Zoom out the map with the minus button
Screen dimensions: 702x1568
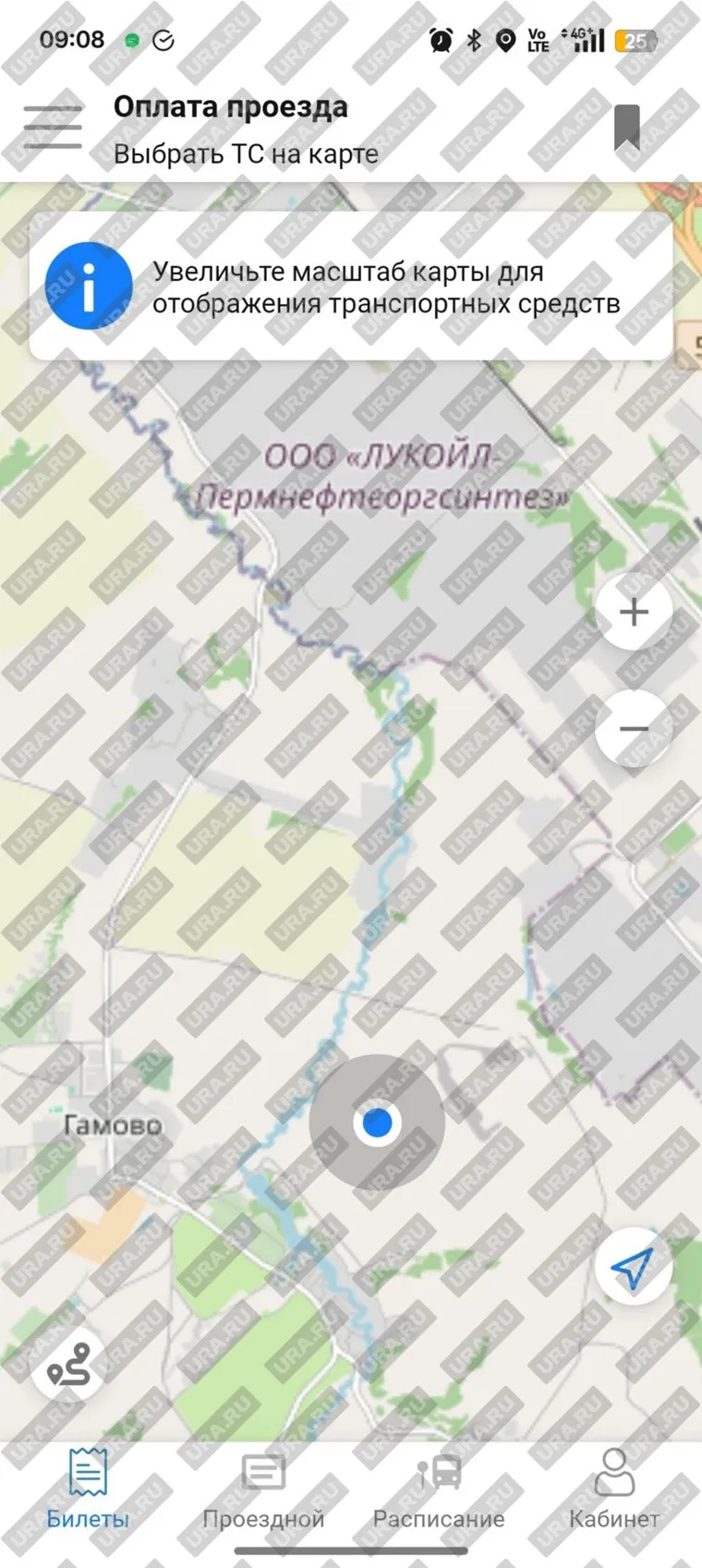[634, 728]
